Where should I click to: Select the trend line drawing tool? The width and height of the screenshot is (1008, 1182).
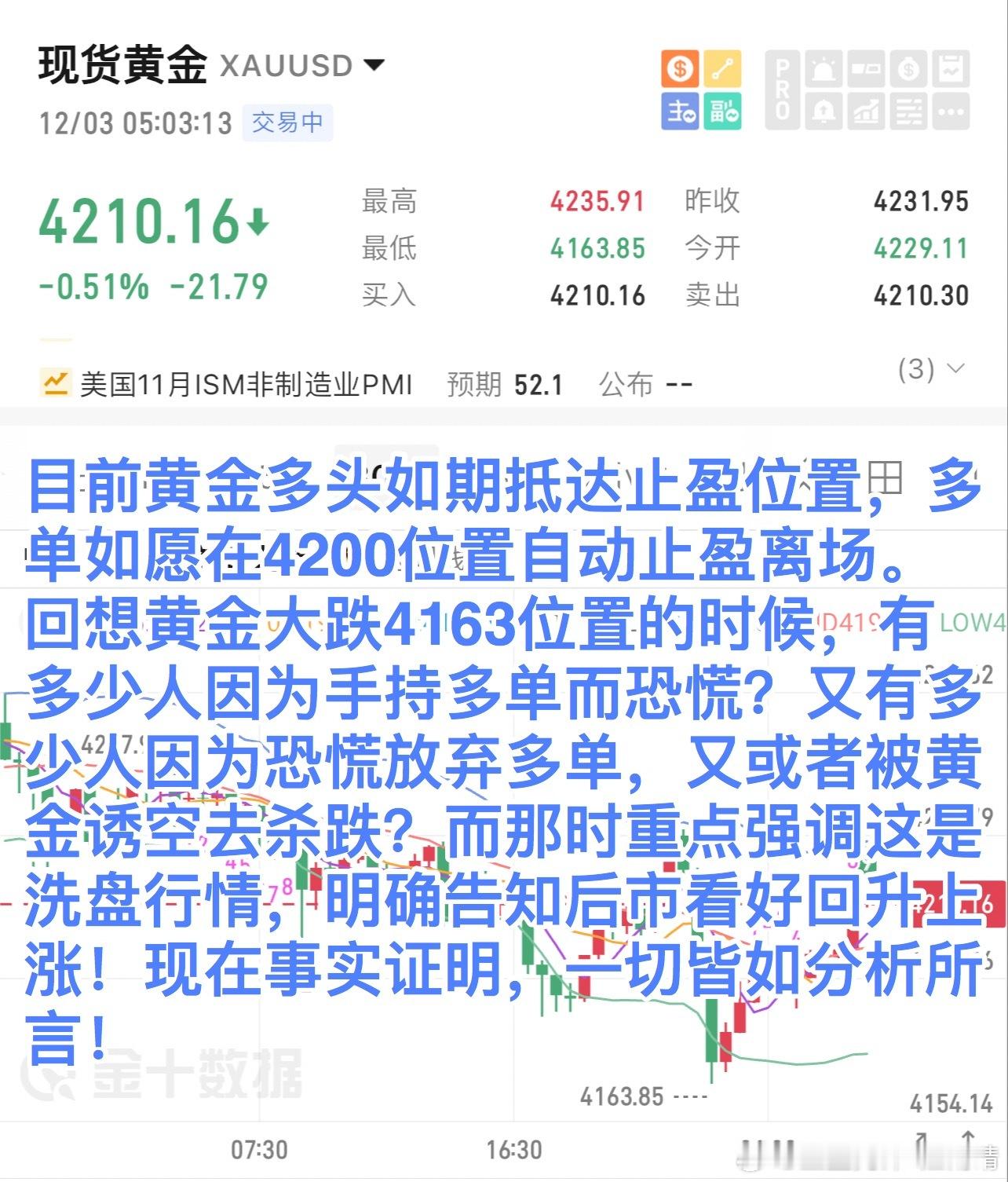click(x=722, y=69)
